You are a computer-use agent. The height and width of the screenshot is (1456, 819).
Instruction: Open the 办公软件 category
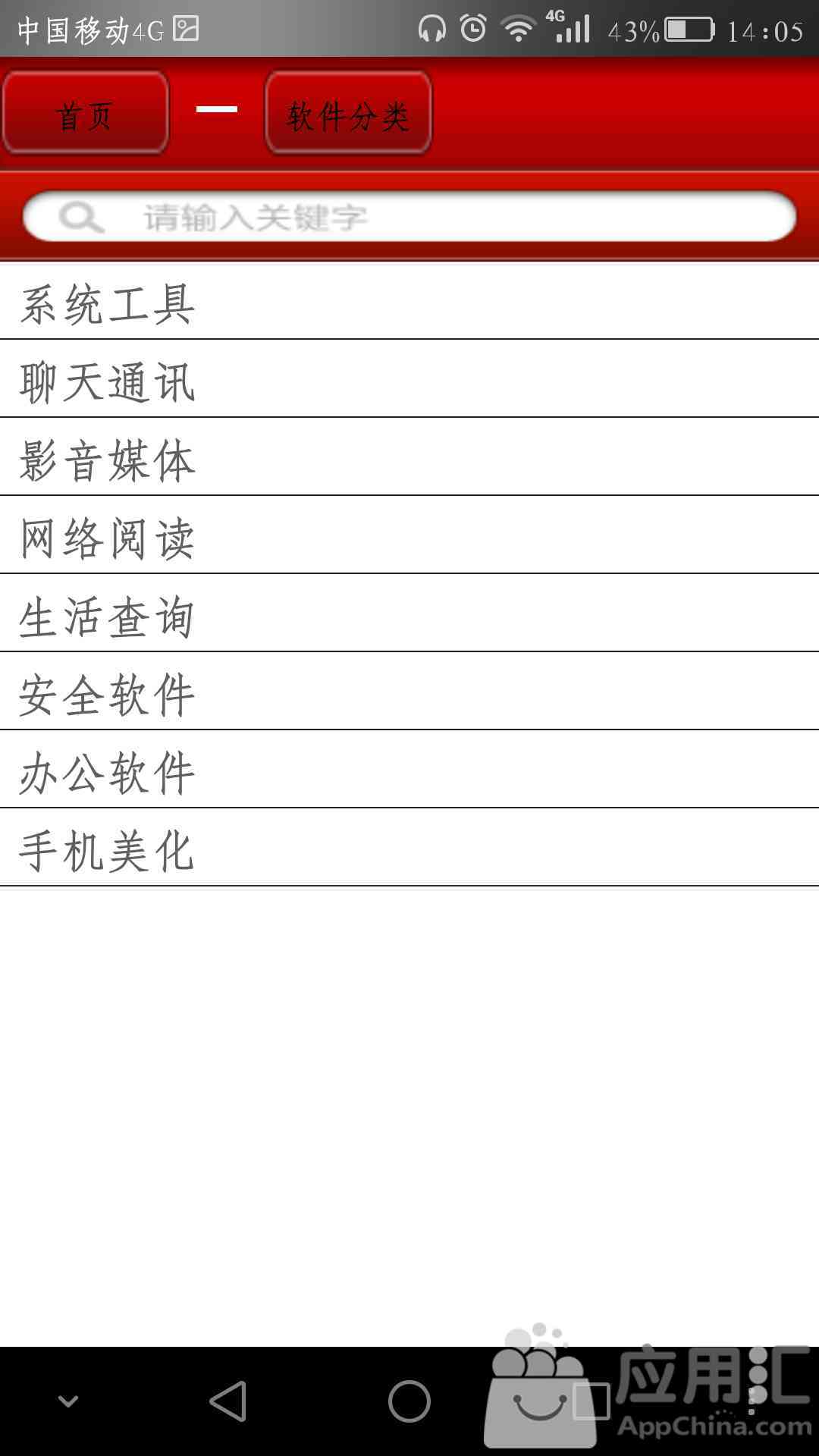[x=409, y=770]
